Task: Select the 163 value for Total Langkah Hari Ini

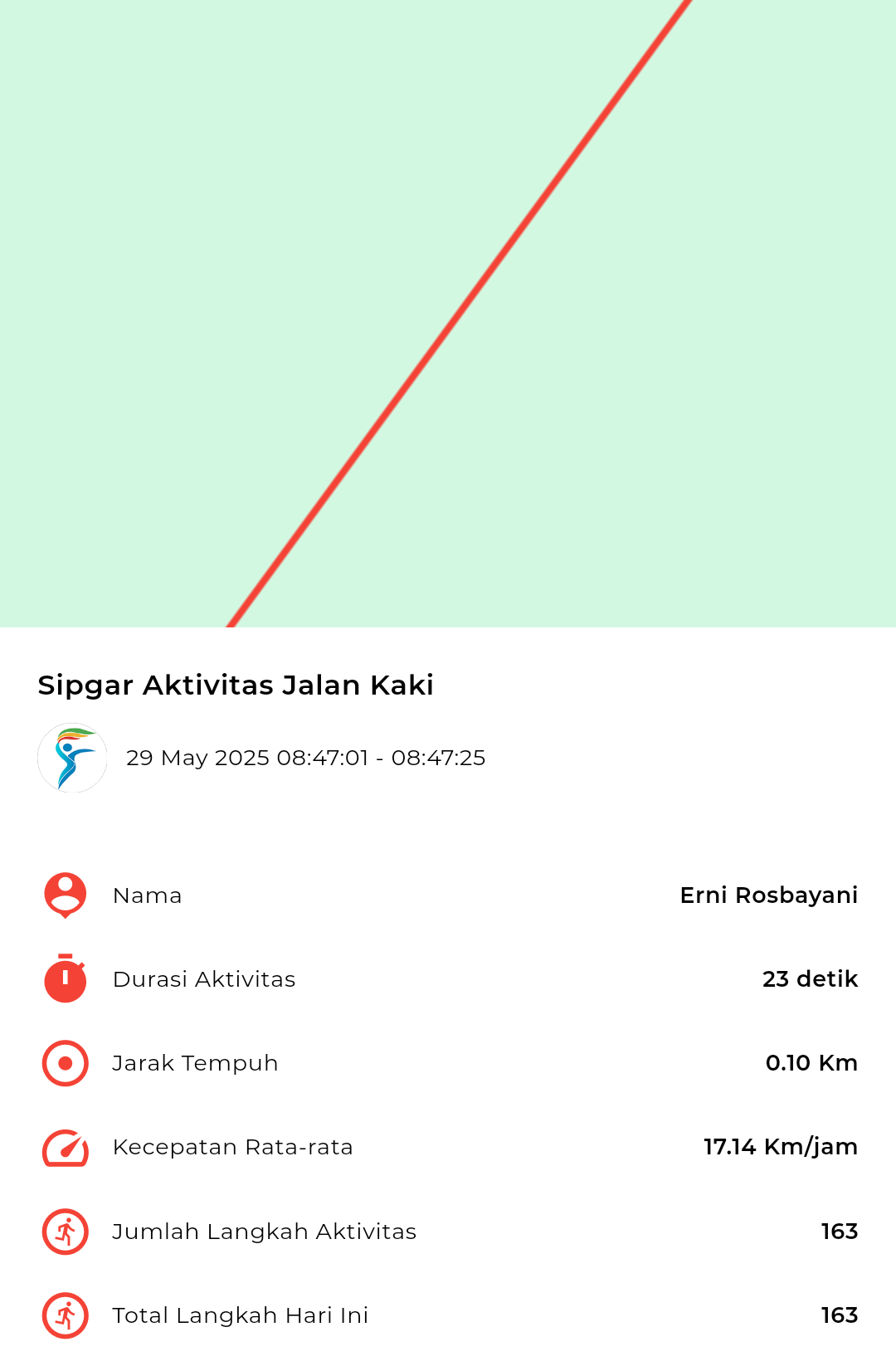Action: coord(839,1315)
